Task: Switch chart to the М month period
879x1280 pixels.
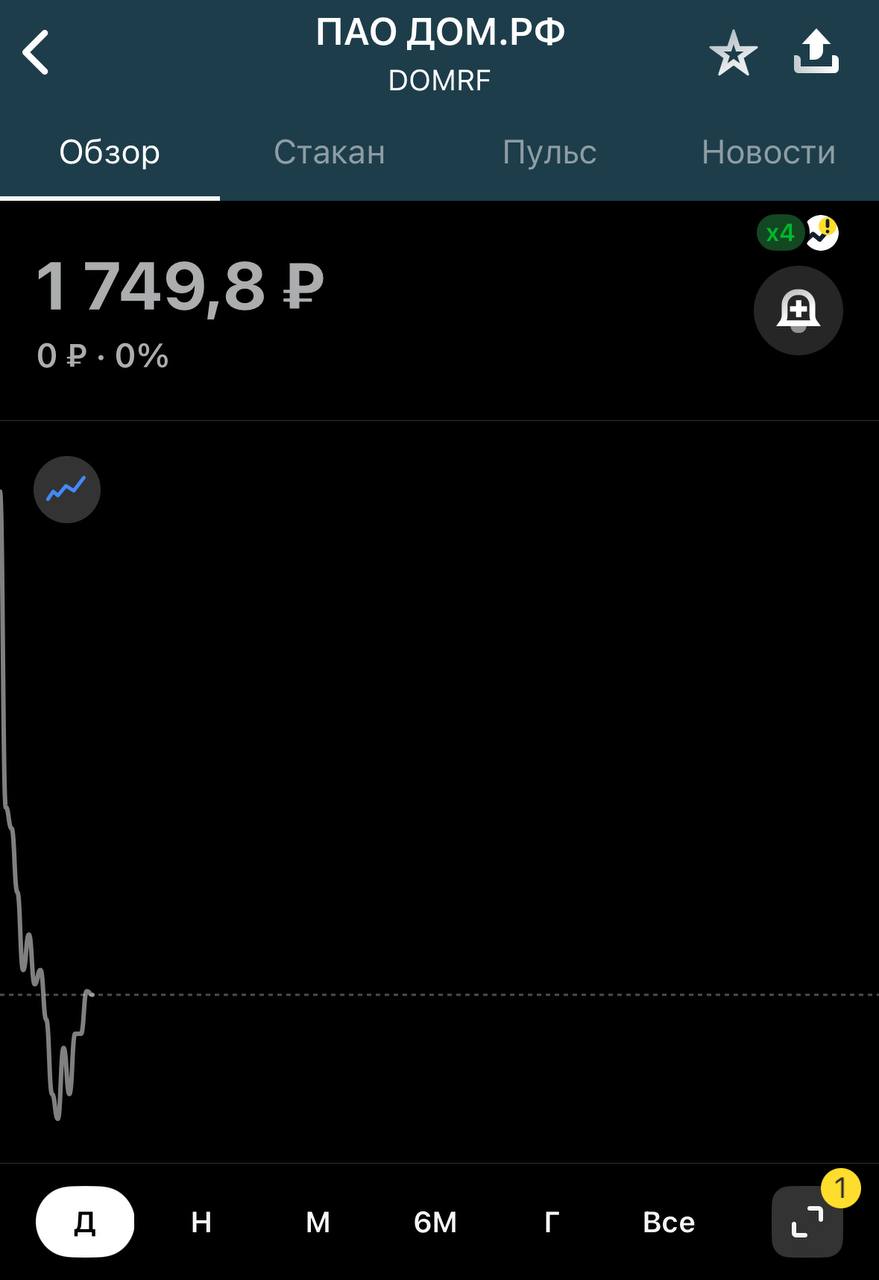Action: point(318,1222)
